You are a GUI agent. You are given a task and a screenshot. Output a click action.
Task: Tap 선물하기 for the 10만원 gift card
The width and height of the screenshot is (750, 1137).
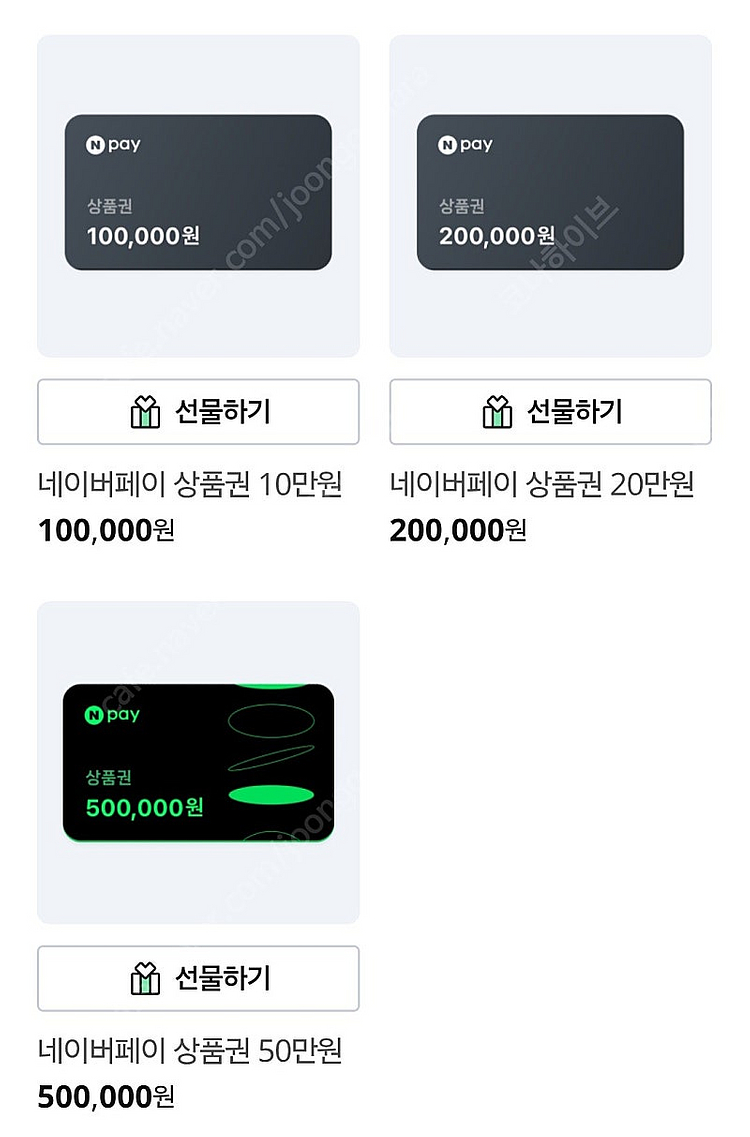(x=198, y=412)
